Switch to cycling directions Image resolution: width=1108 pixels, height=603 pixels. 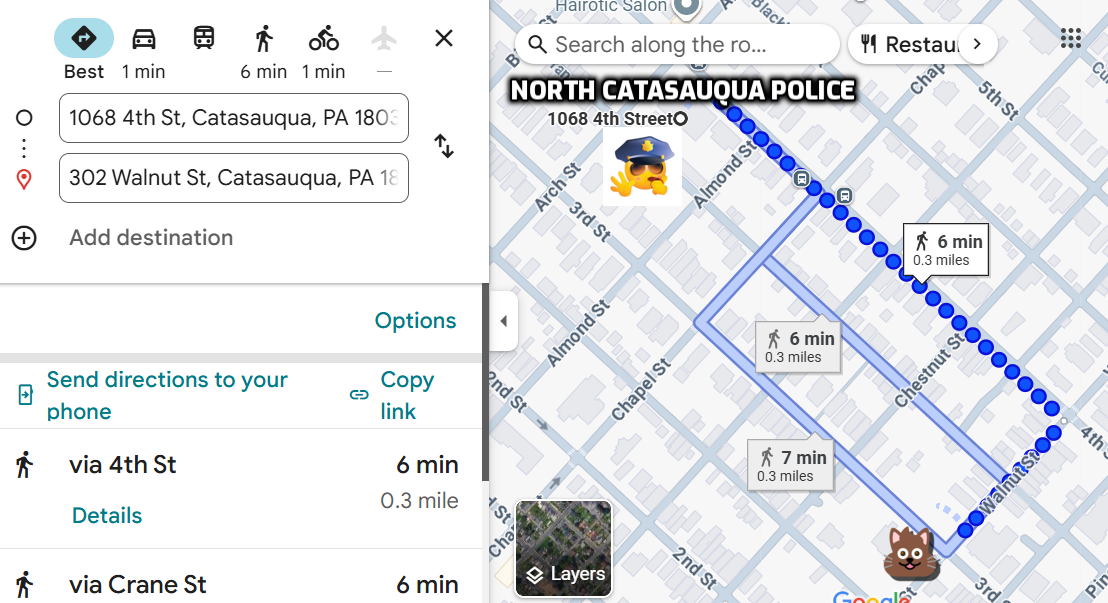pos(324,39)
